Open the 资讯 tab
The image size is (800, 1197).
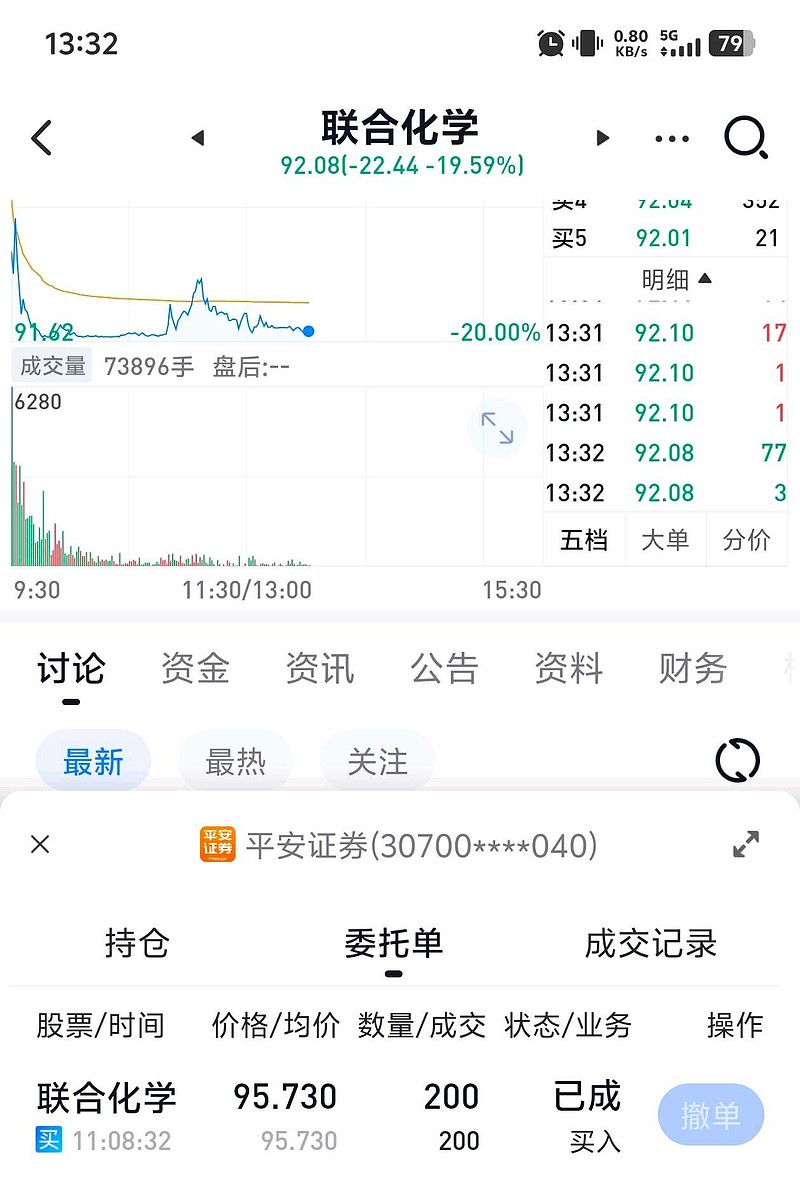click(x=320, y=668)
